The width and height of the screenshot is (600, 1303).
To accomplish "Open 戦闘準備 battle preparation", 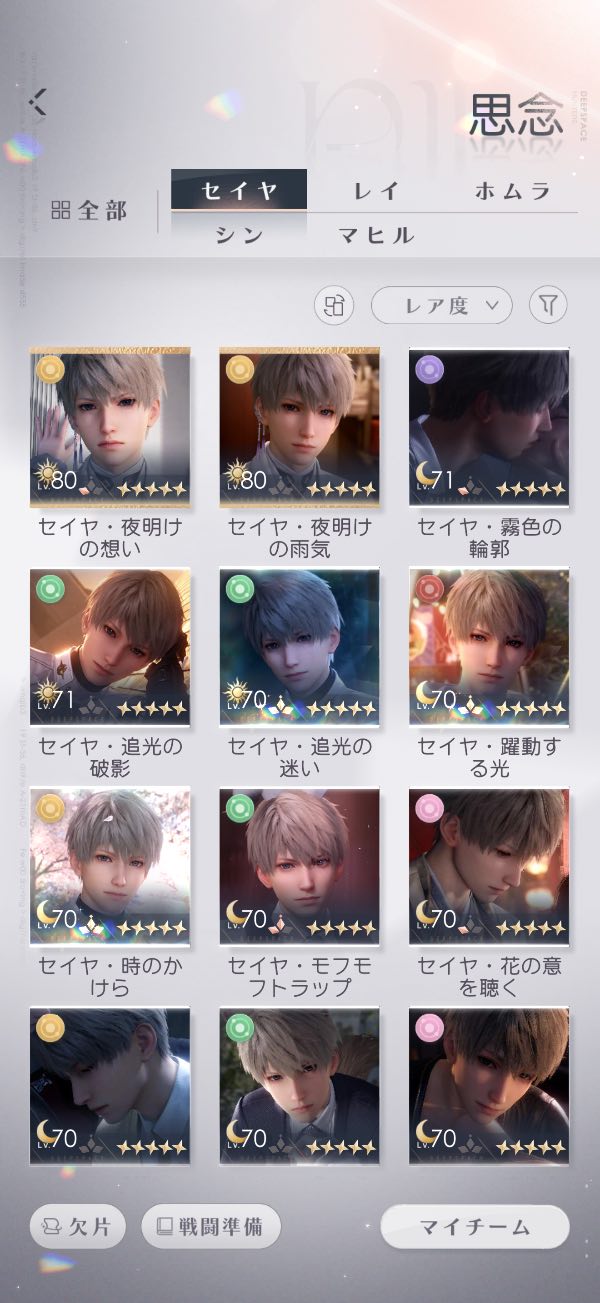I will tap(211, 1226).
